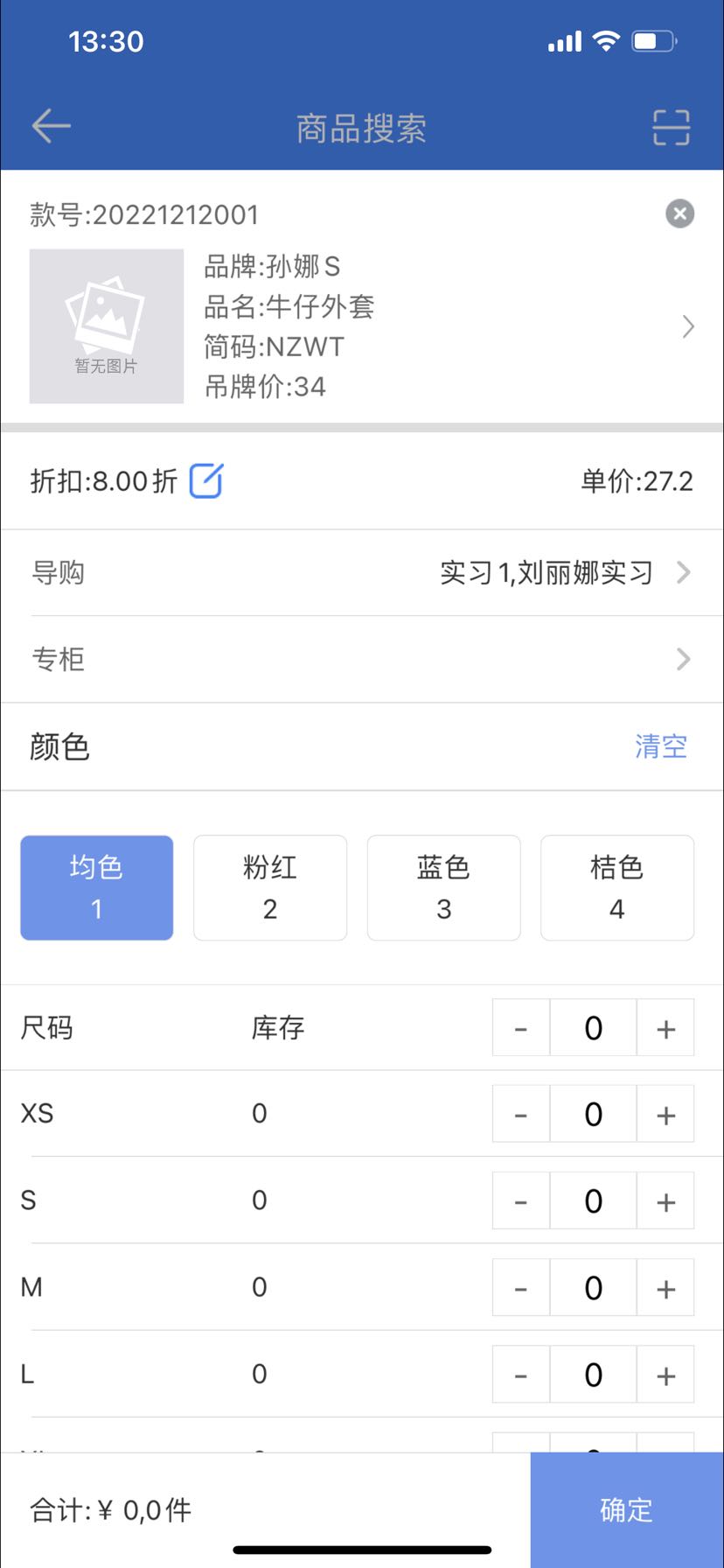This screenshot has height=1568, width=724.
Task: Tap the quantity field for size M
Action: coord(593,1288)
